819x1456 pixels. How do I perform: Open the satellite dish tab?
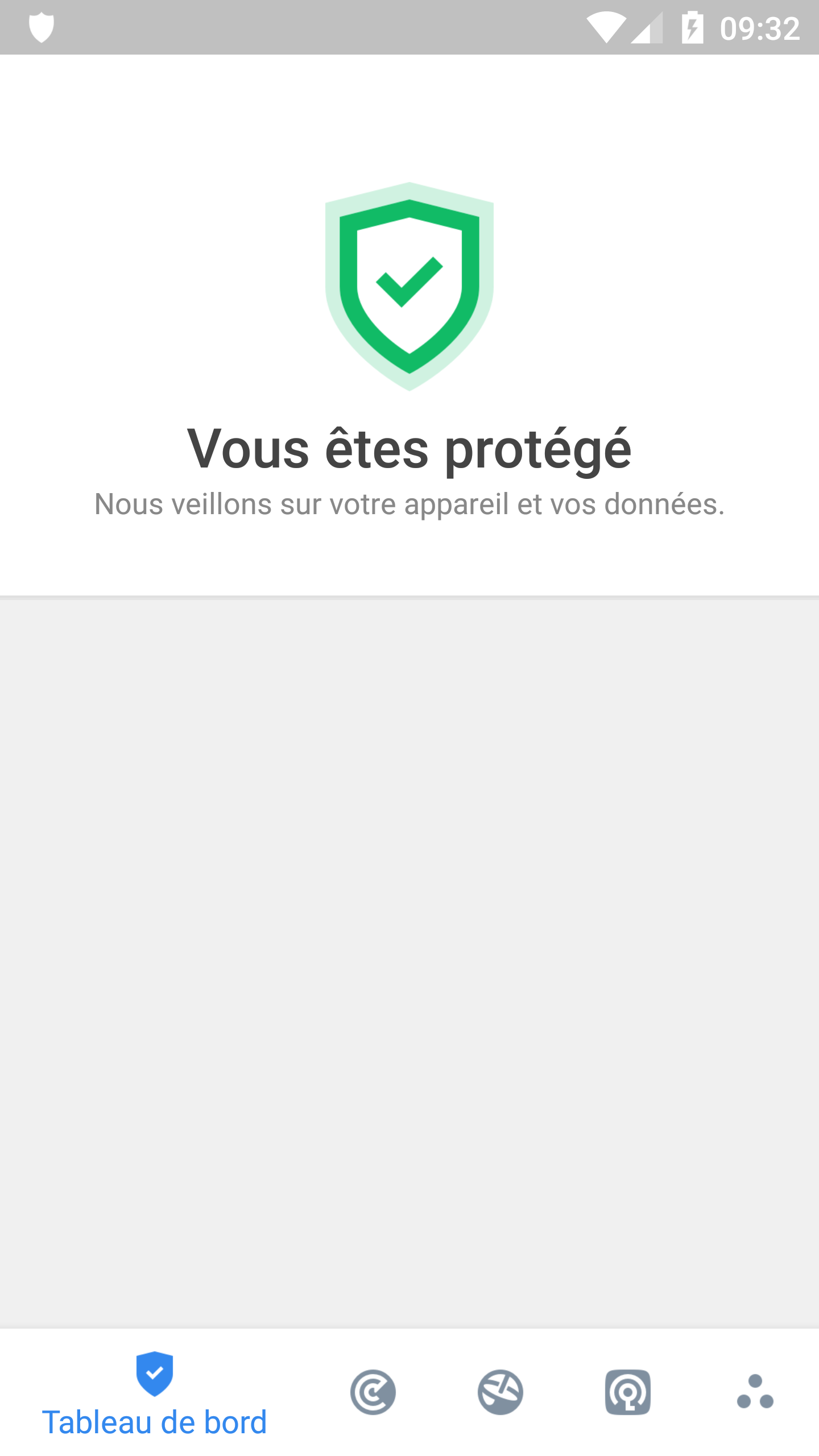click(500, 1392)
